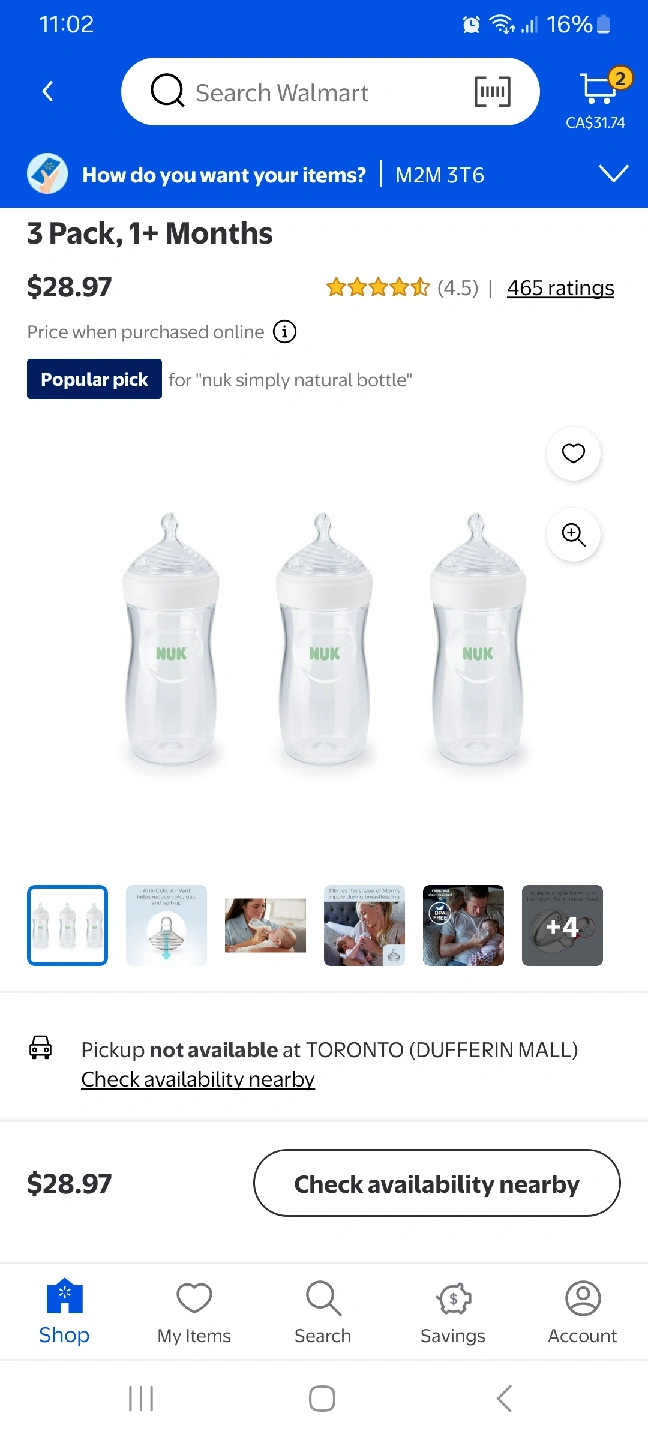This screenshot has width=648, height=1440.
Task: Select the third thumbnail of mother feeding baby
Action: [265, 925]
